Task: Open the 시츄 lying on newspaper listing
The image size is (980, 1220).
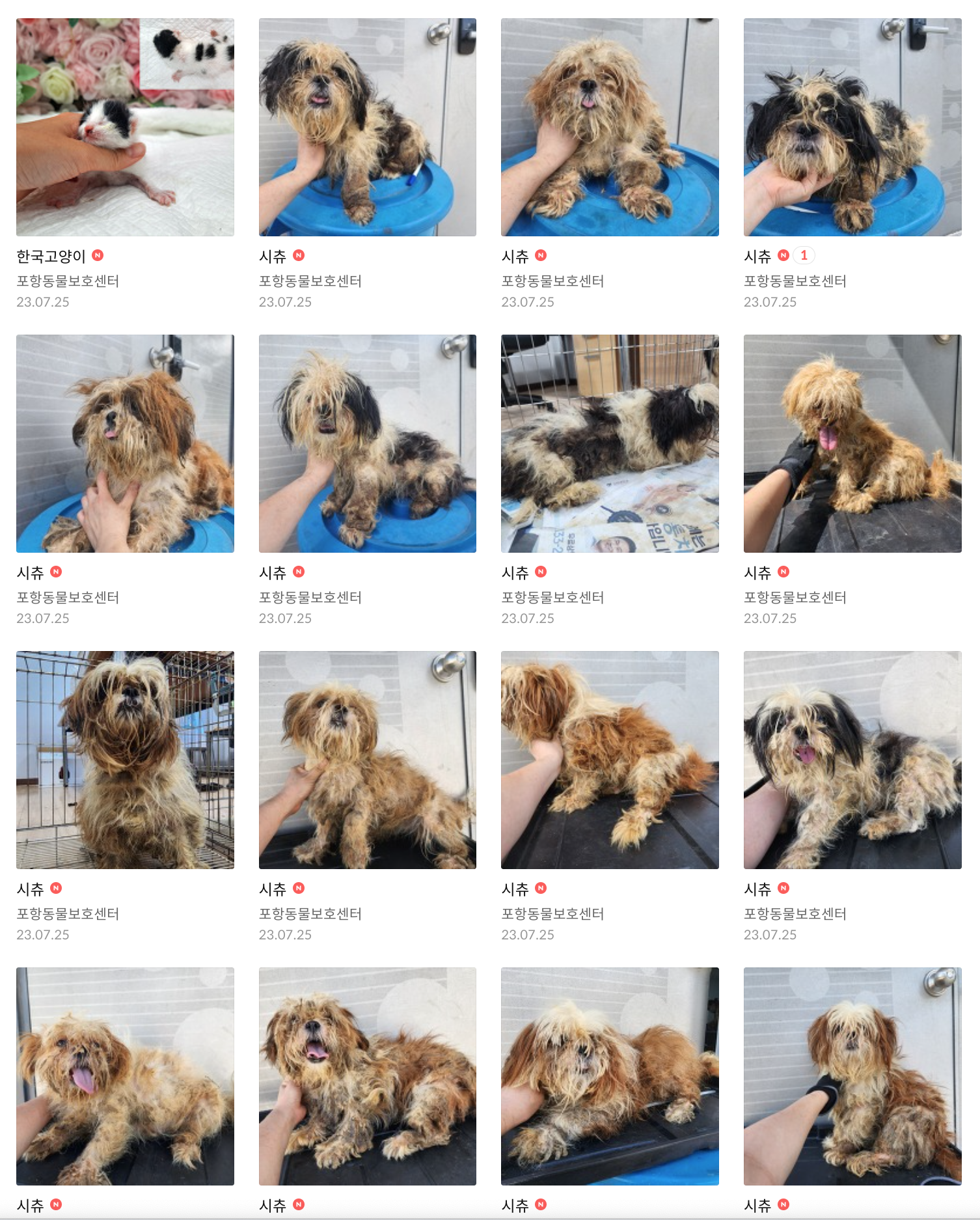Action: coord(610,444)
